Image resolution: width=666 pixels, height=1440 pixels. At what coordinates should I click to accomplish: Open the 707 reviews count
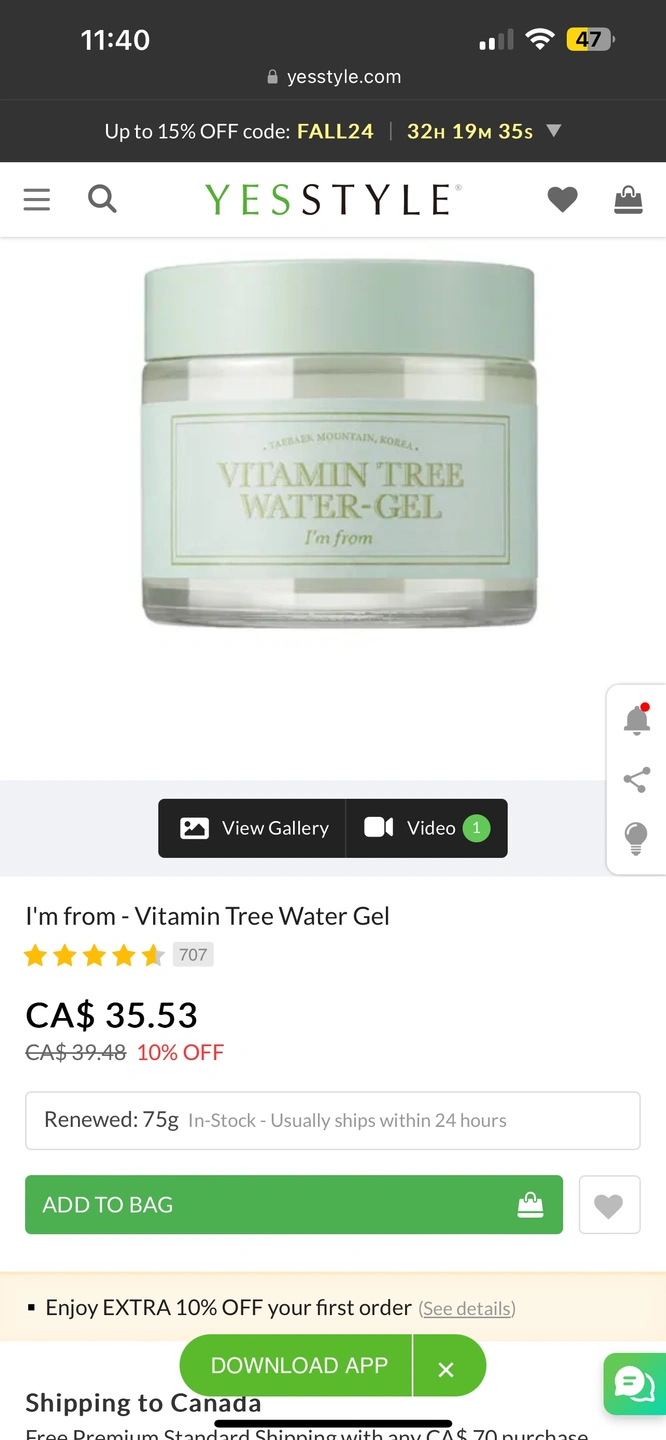193,955
